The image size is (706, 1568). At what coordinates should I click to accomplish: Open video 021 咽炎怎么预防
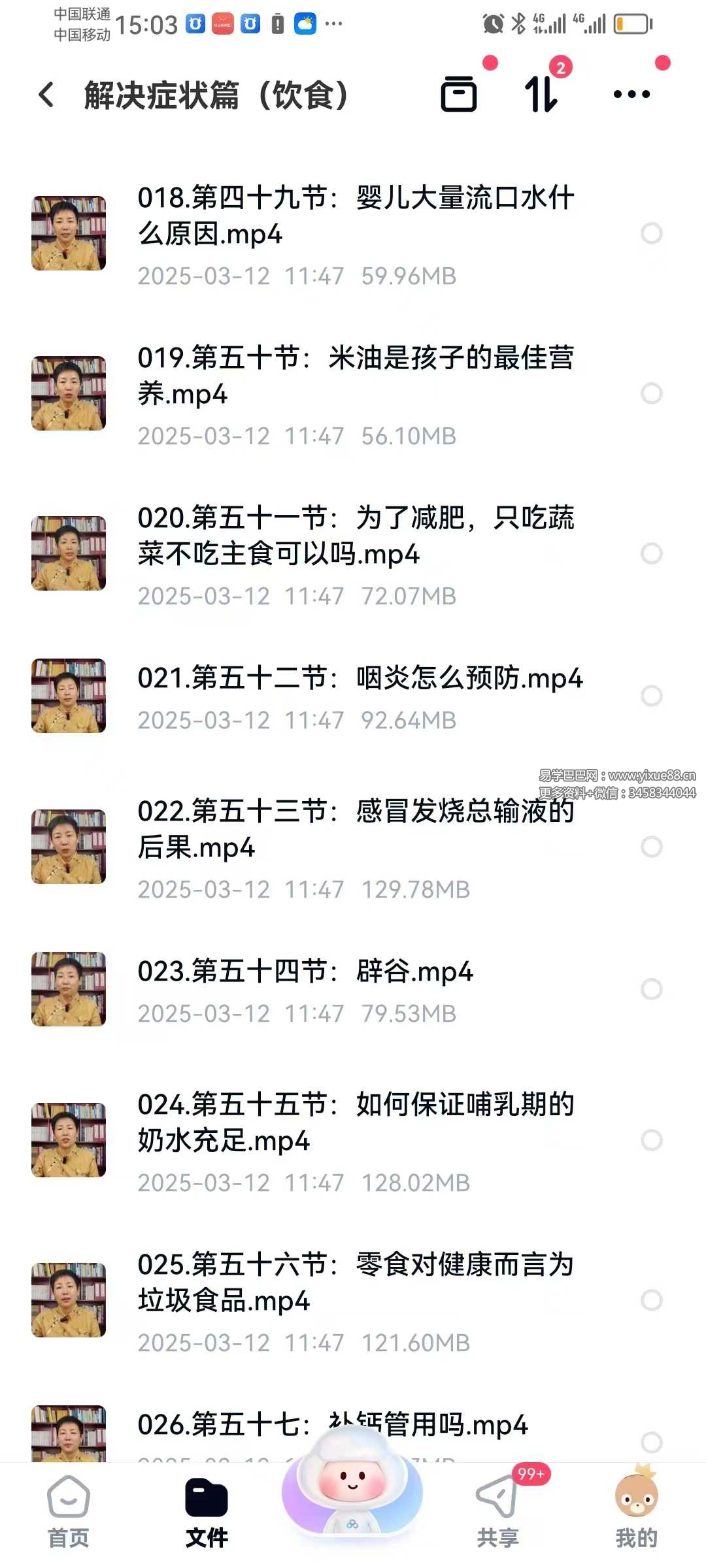point(360,678)
